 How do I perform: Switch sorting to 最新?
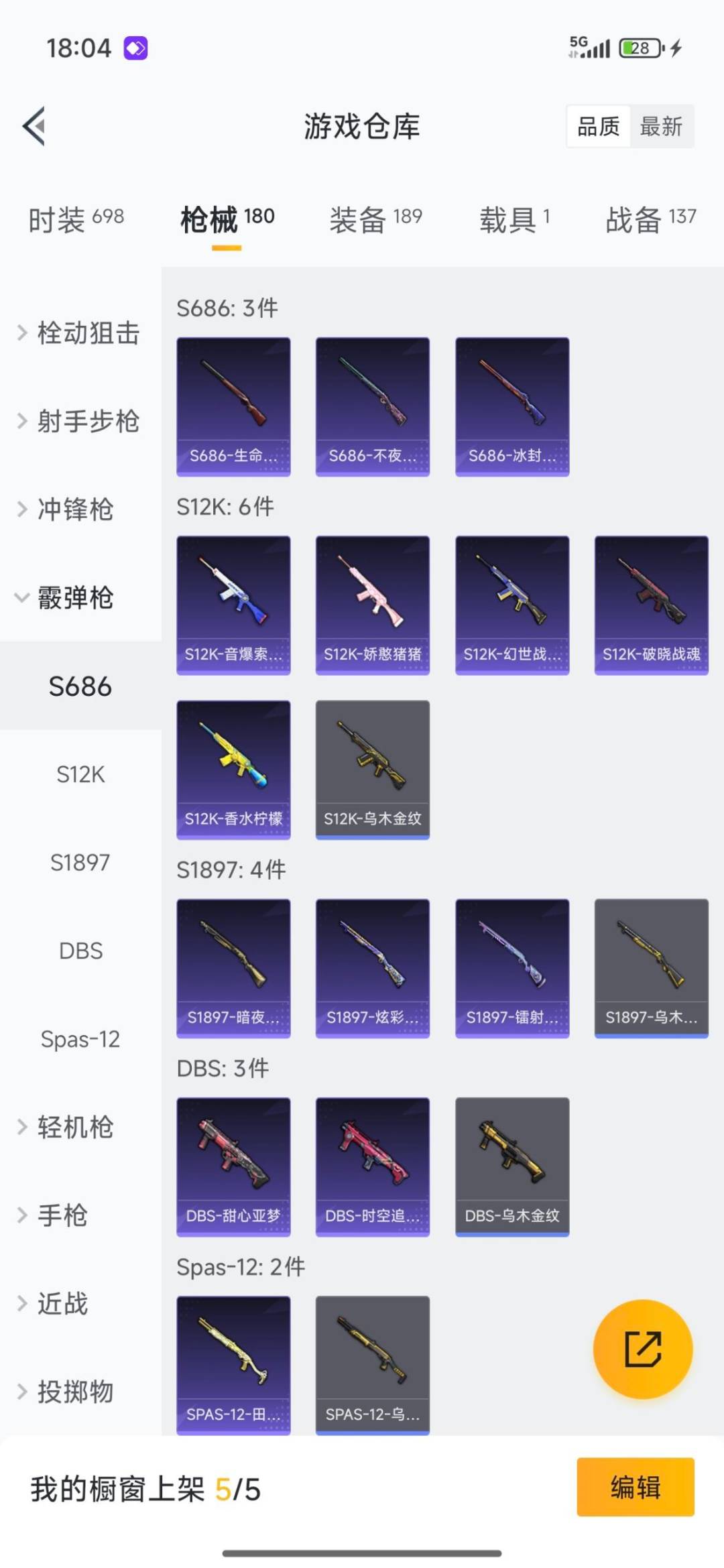[x=661, y=127]
